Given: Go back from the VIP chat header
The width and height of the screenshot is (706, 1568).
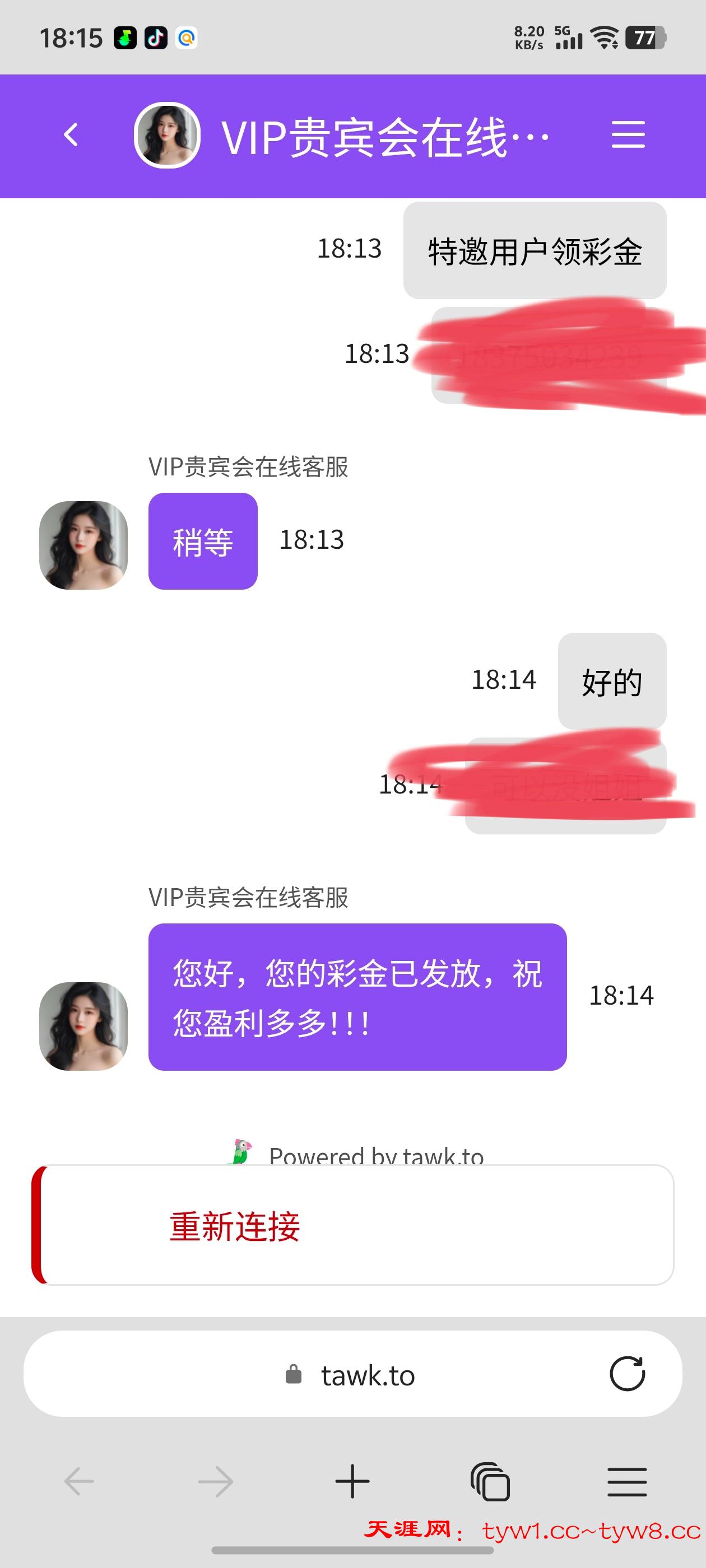Looking at the screenshot, I should (71, 135).
